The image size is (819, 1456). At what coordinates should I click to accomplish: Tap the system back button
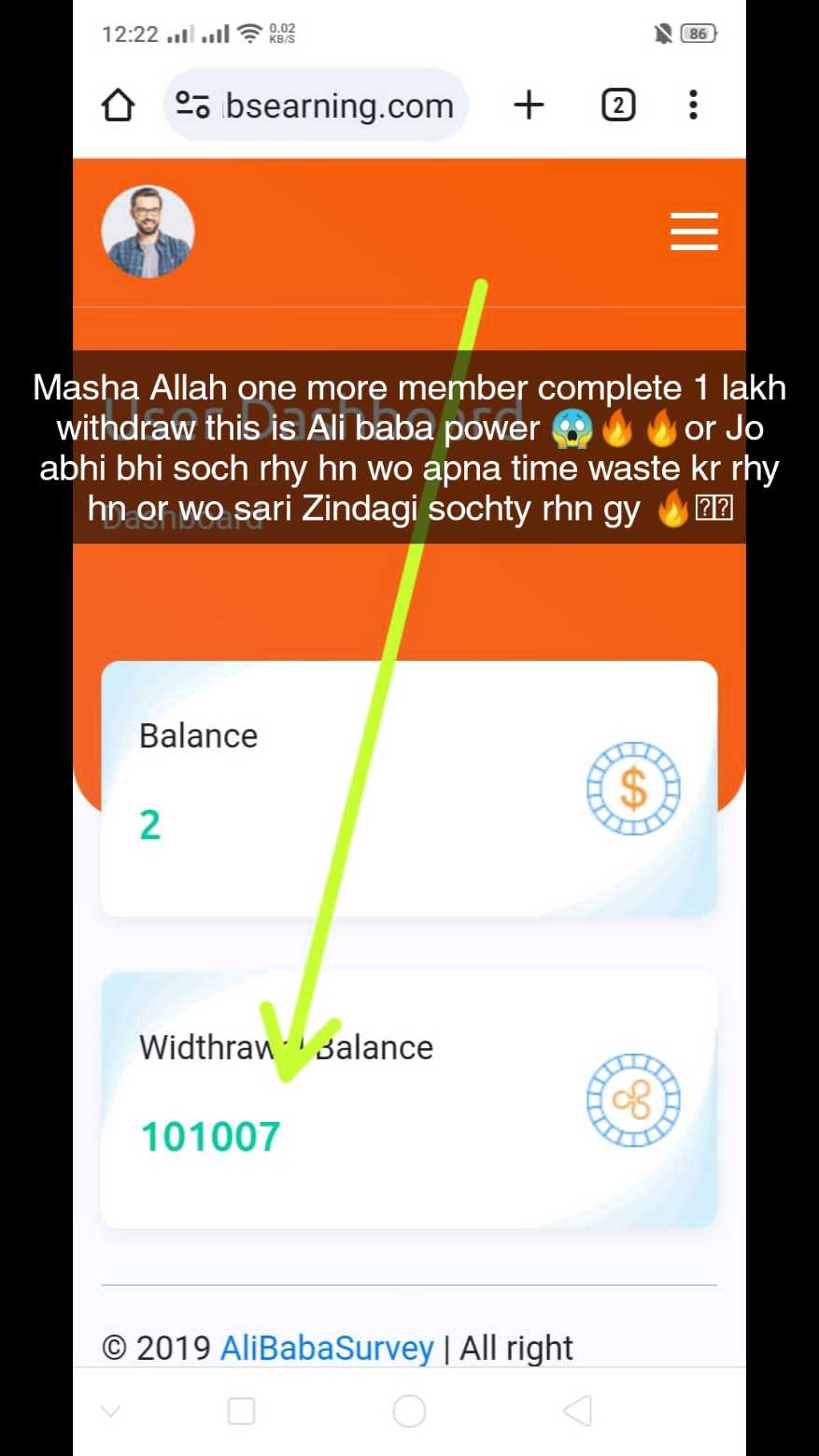[578, 1411]
